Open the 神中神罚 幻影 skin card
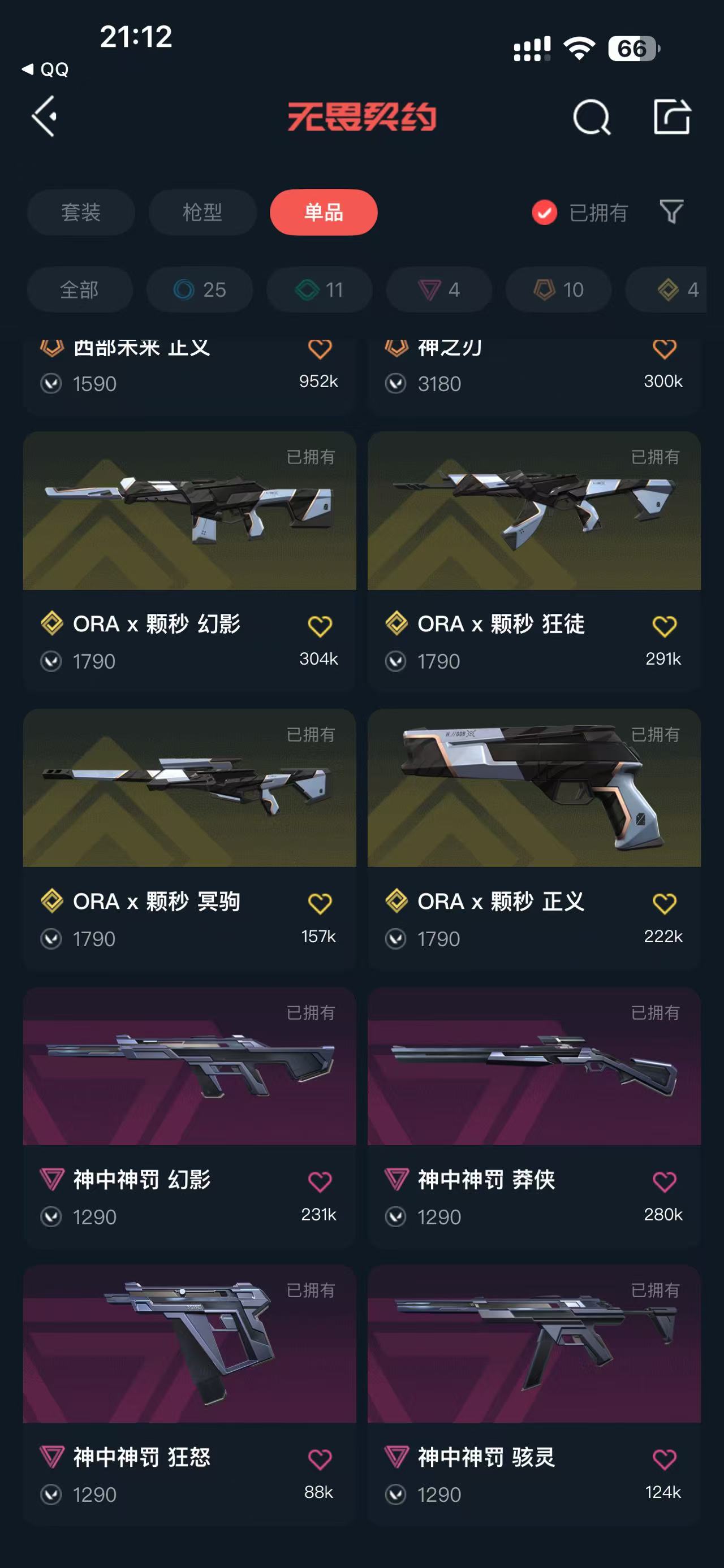The height and width of the screenshot is (1568, 724). tap(189, 1067)
